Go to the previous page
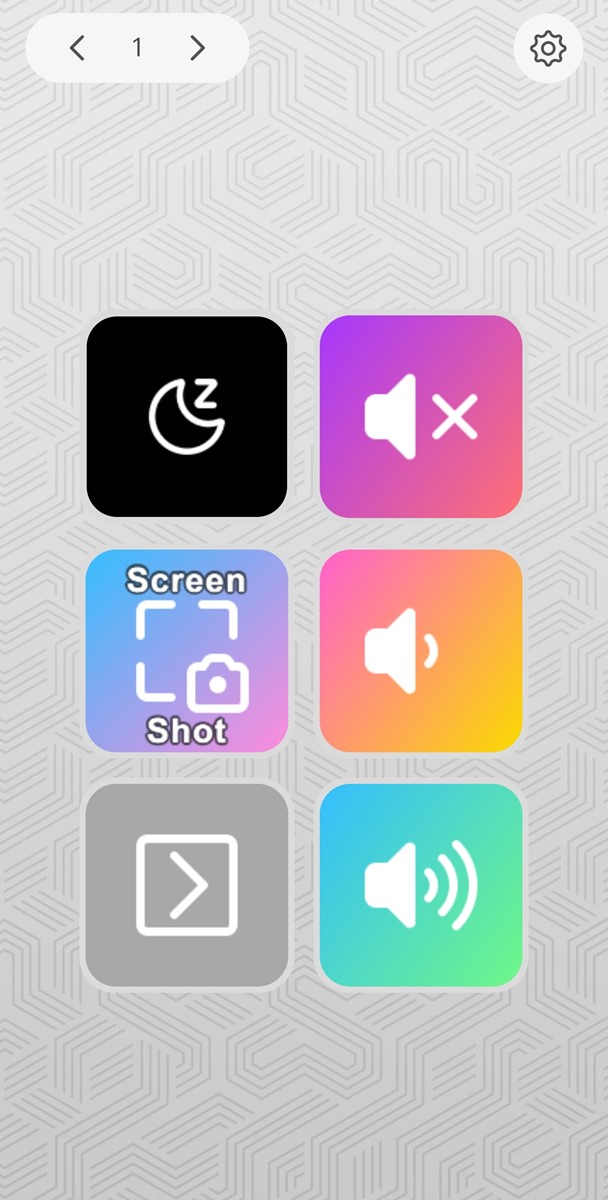 pos(77,48)
